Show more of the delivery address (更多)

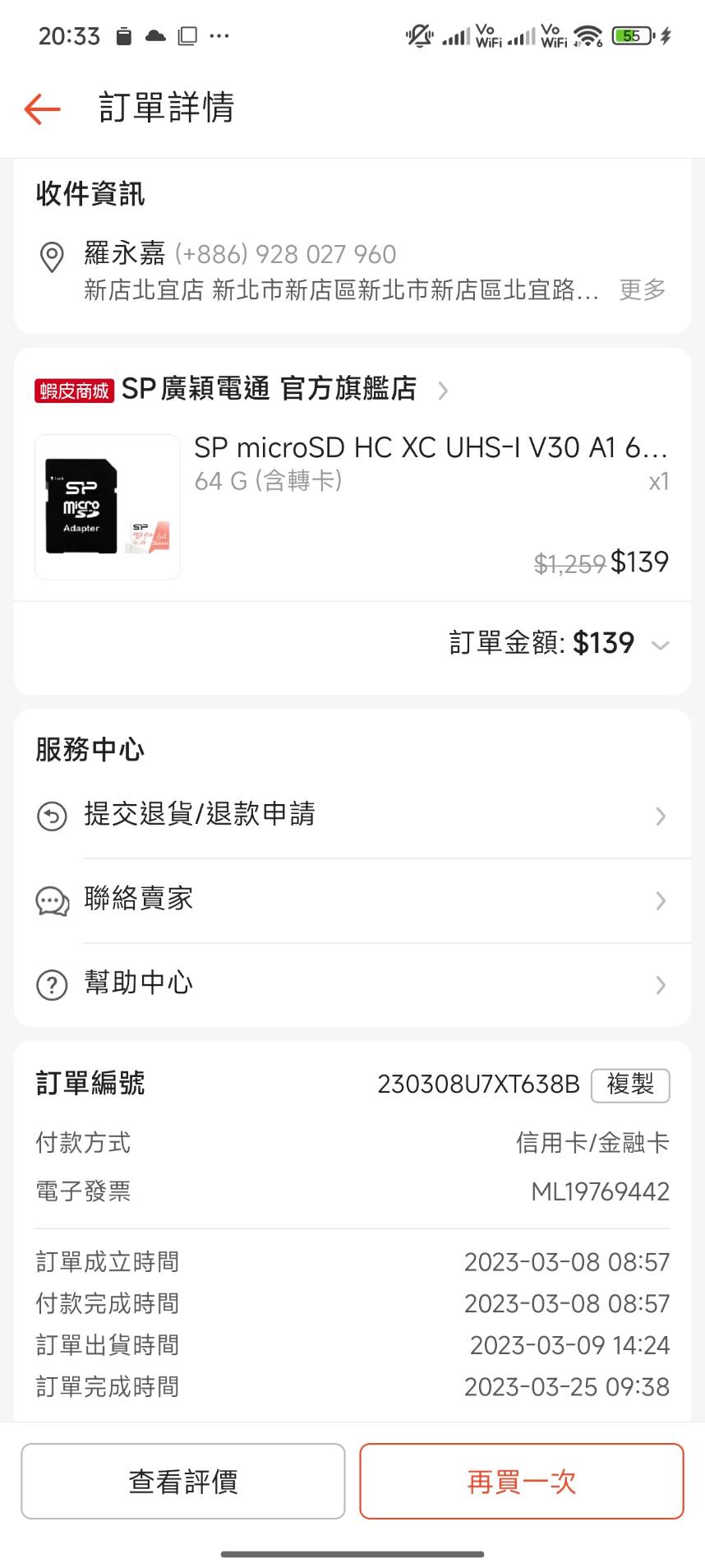pos(642,289)
